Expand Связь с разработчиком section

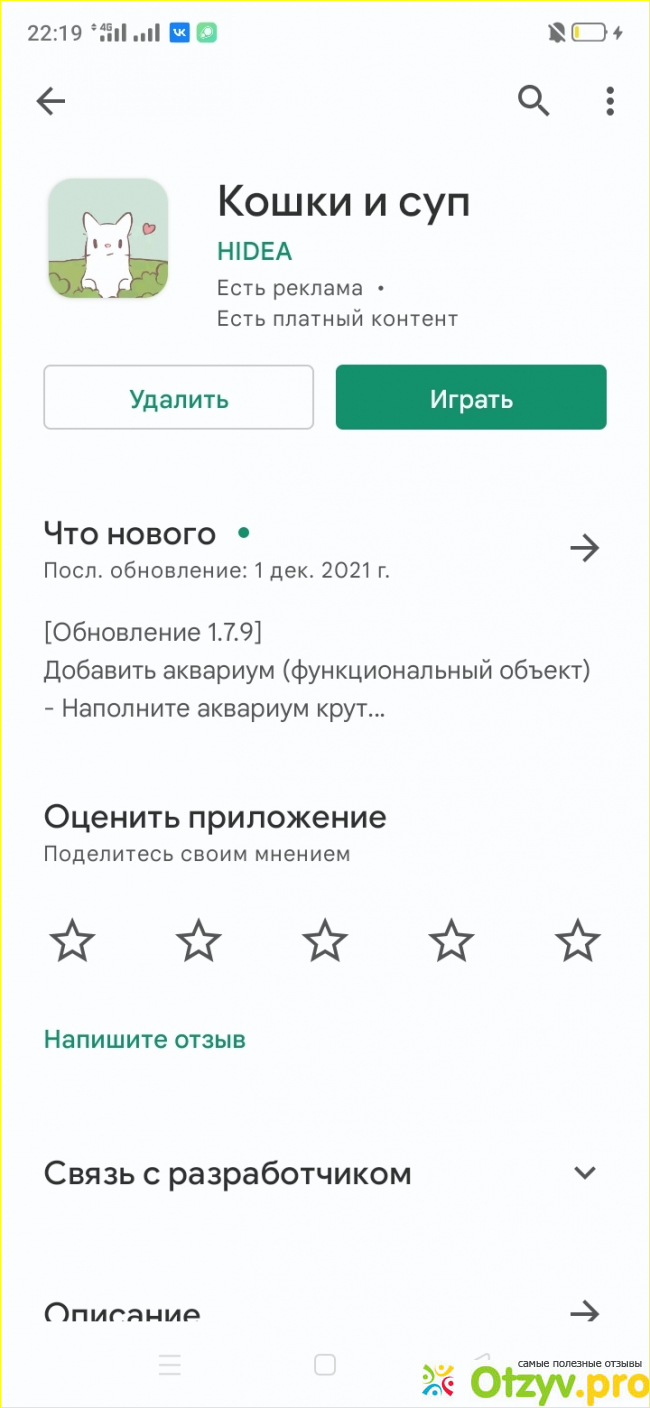point(584,1173)
